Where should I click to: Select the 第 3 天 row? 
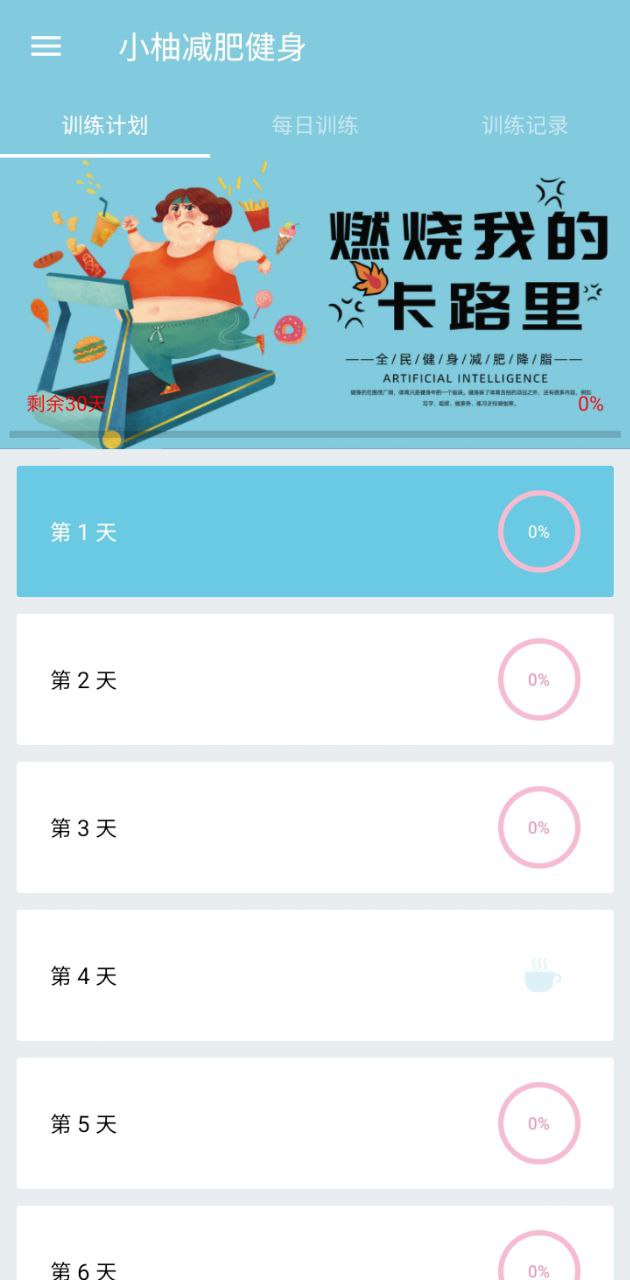(315, 827)
